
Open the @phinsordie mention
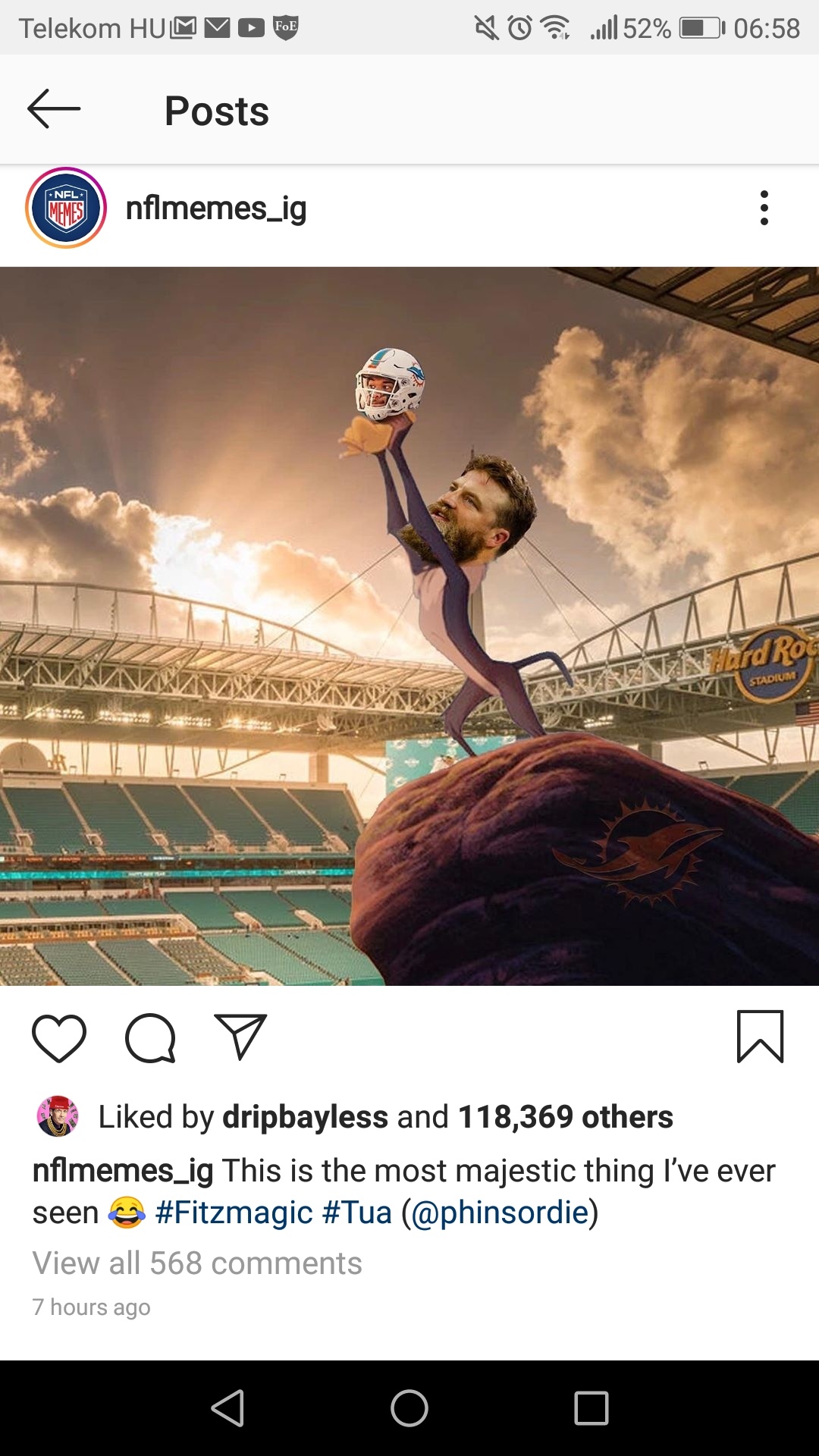[500, 1213]
